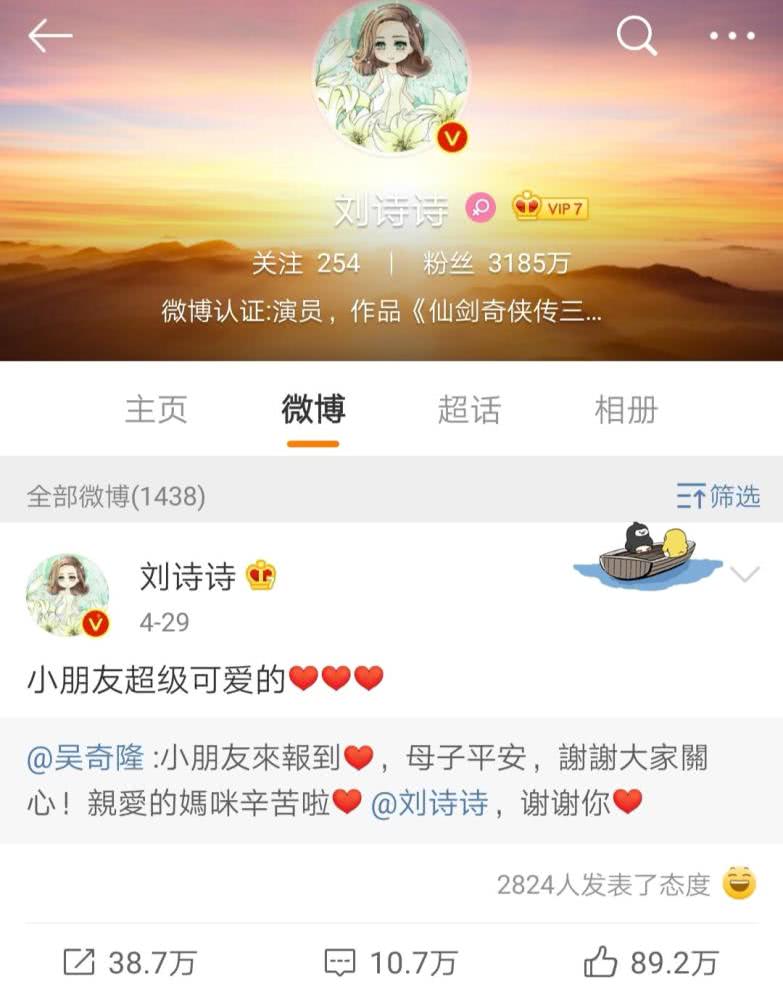Open the 相册 tab
This screenshot has height=1000, width=783.
click(x=626, y=410)
